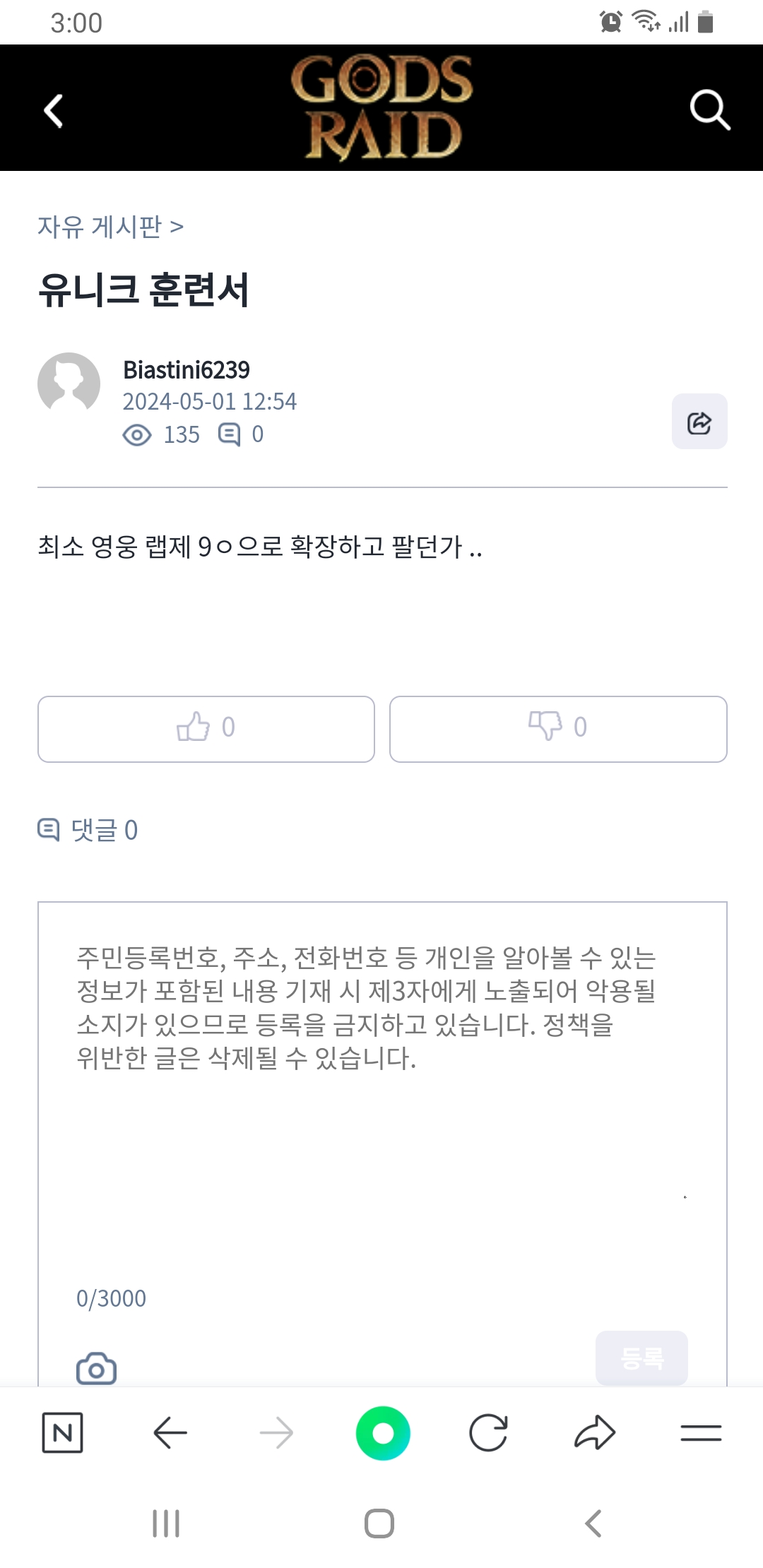This screenshot has width=763, height=1568.
Task: Open the 자유 게시판 breadcrumb link
Action: point(110,227)
